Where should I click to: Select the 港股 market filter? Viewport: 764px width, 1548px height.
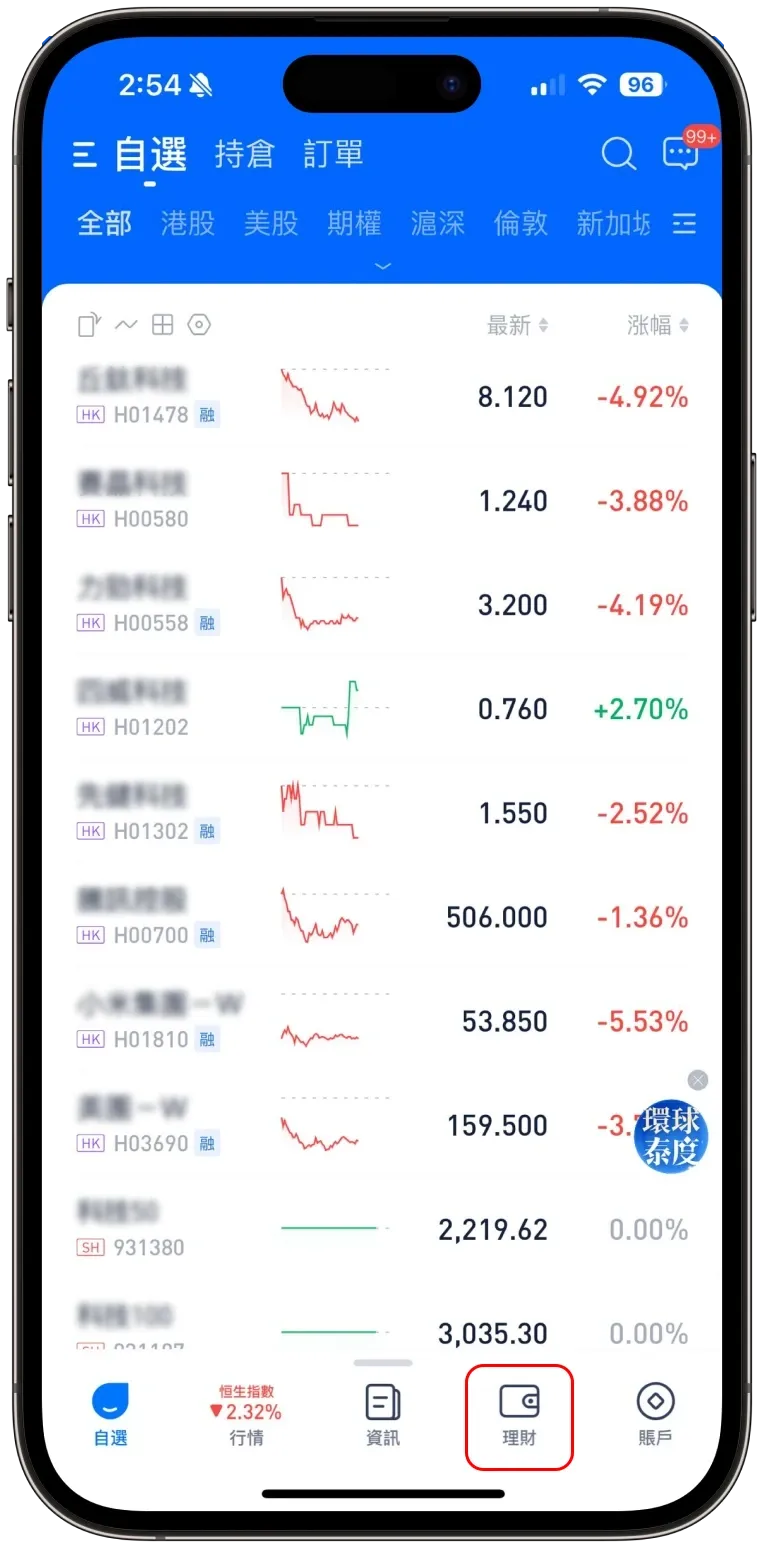click(x=188, y=223)
